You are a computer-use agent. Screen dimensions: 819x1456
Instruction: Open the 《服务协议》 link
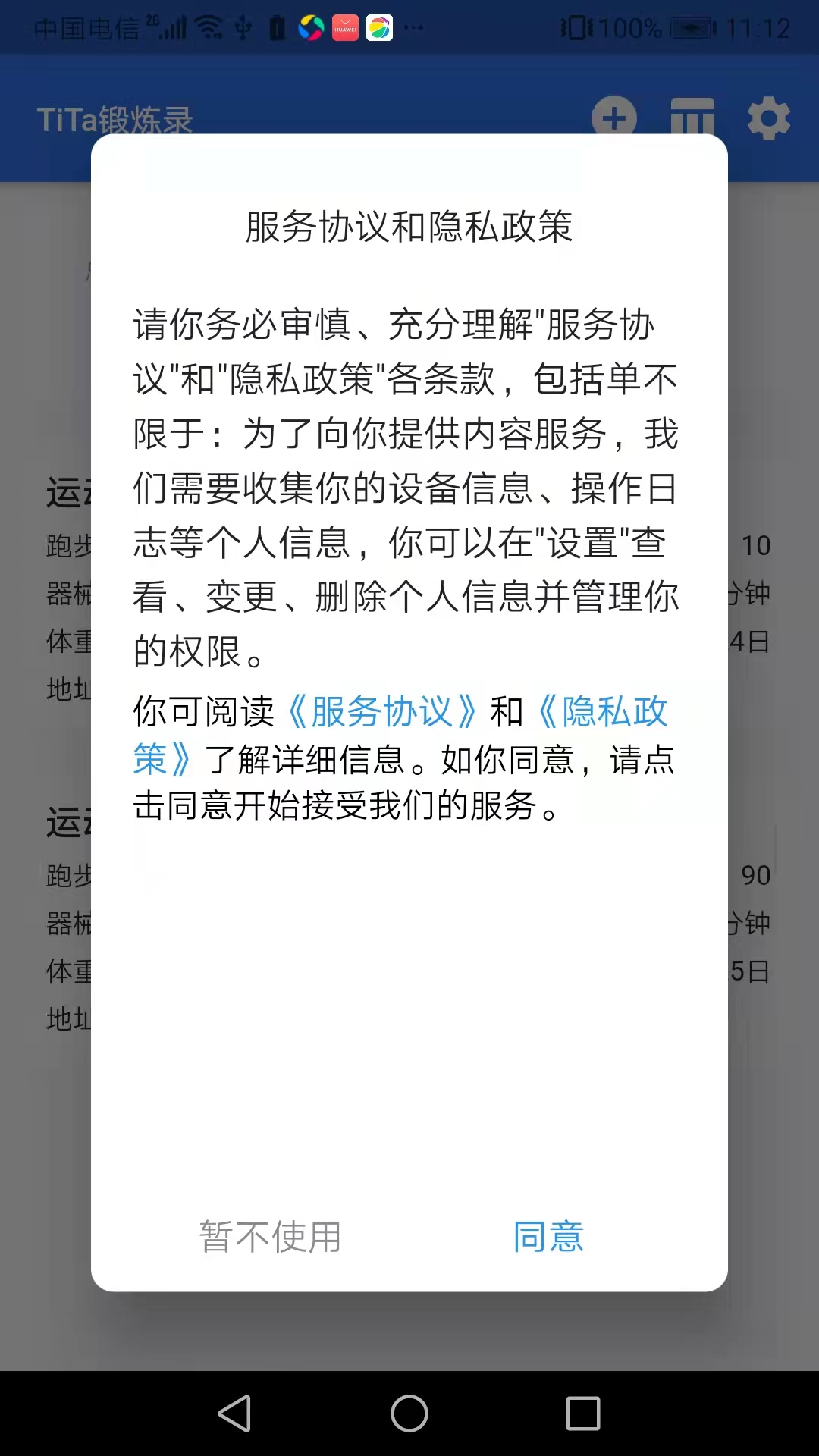tap(381, 711)
